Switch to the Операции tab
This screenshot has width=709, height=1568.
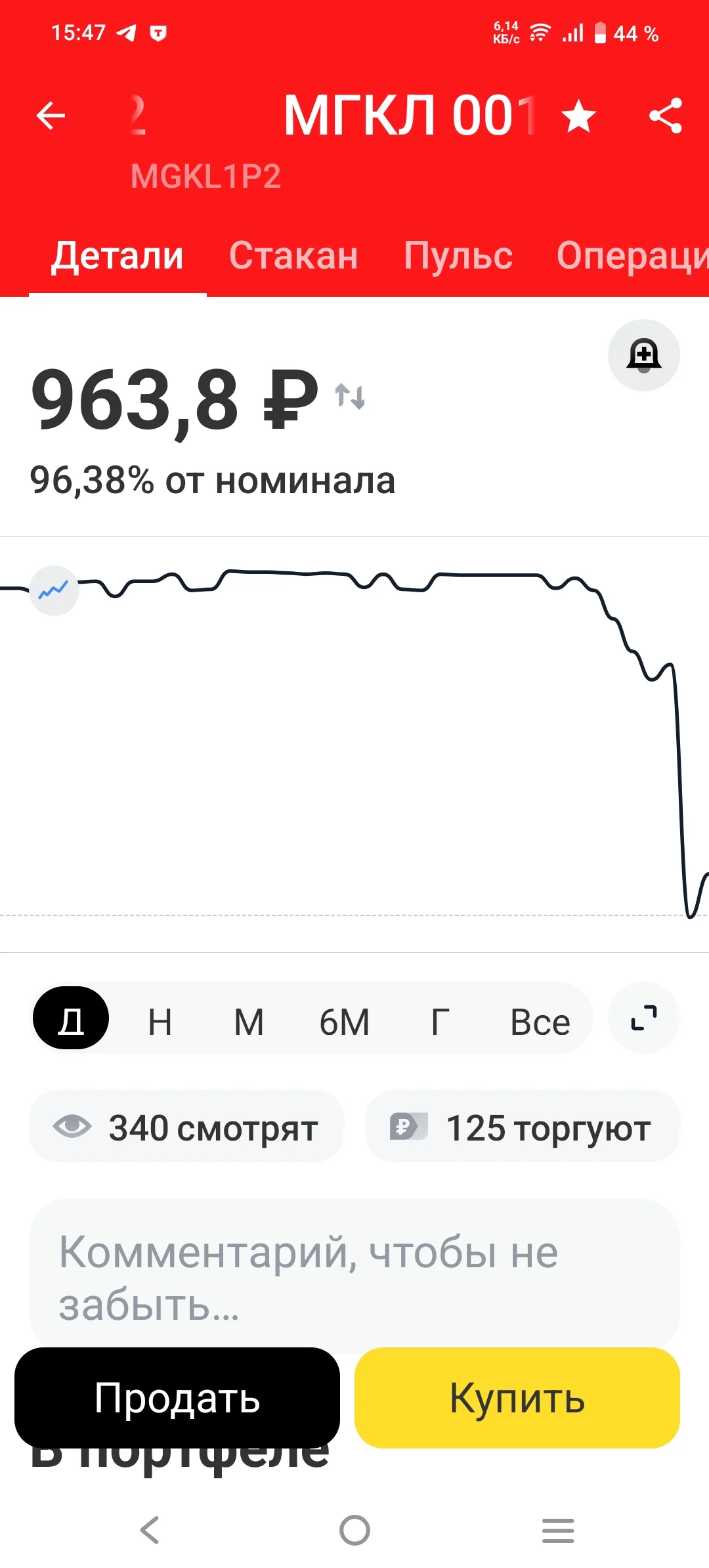[x=632, y=255]
